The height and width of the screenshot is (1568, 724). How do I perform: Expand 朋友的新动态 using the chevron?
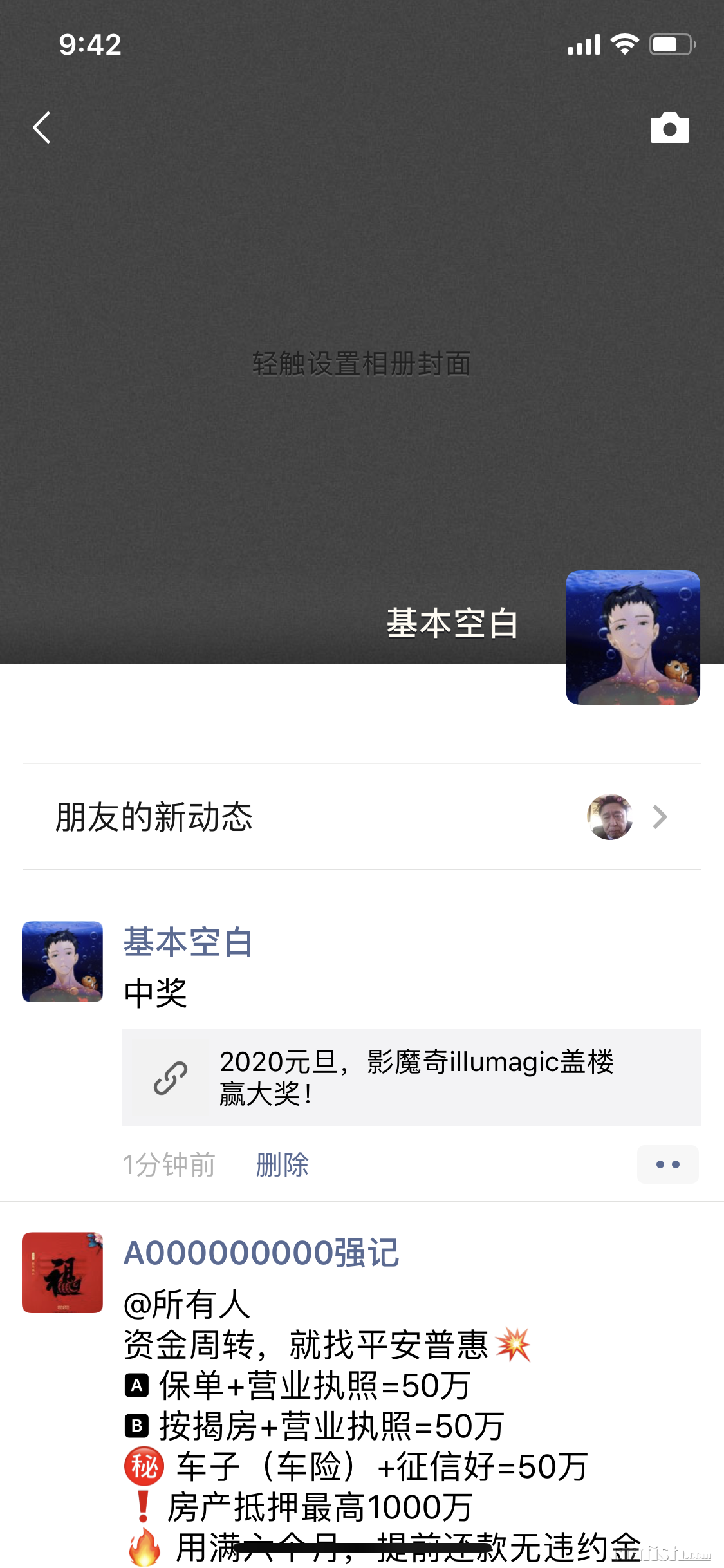click(658, 816)
